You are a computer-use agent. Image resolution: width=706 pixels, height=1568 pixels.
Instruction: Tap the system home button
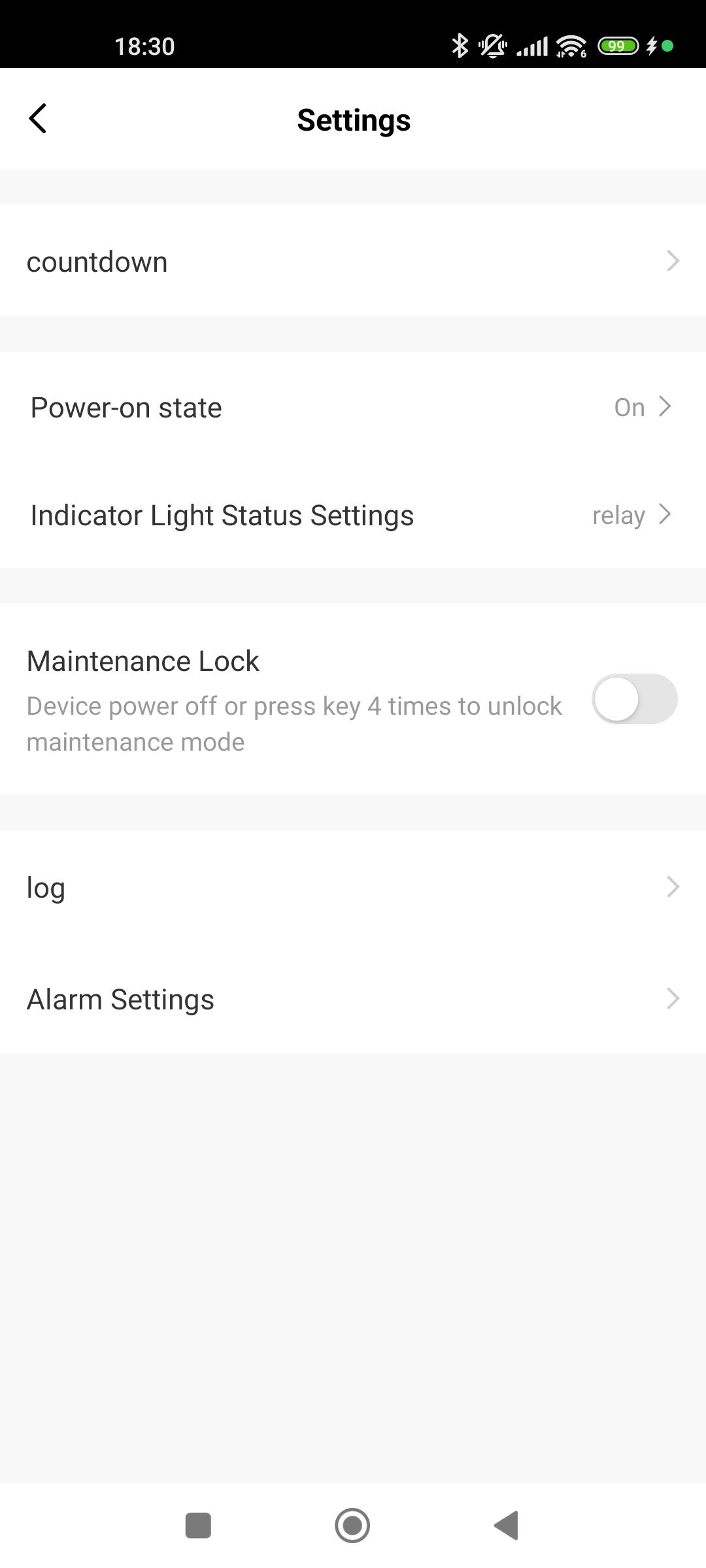[x=352, y=1526]
